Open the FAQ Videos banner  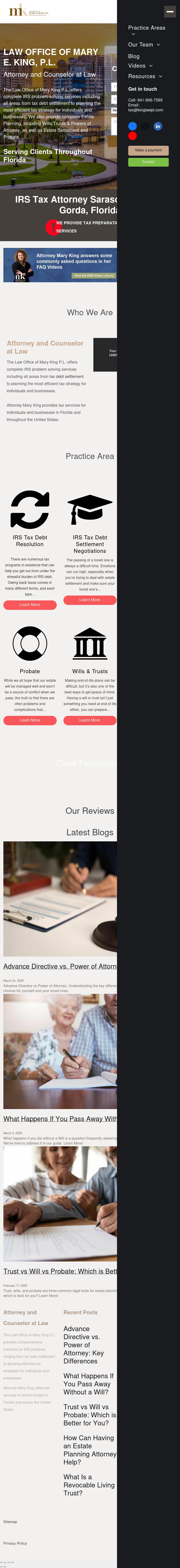[60, 265]
